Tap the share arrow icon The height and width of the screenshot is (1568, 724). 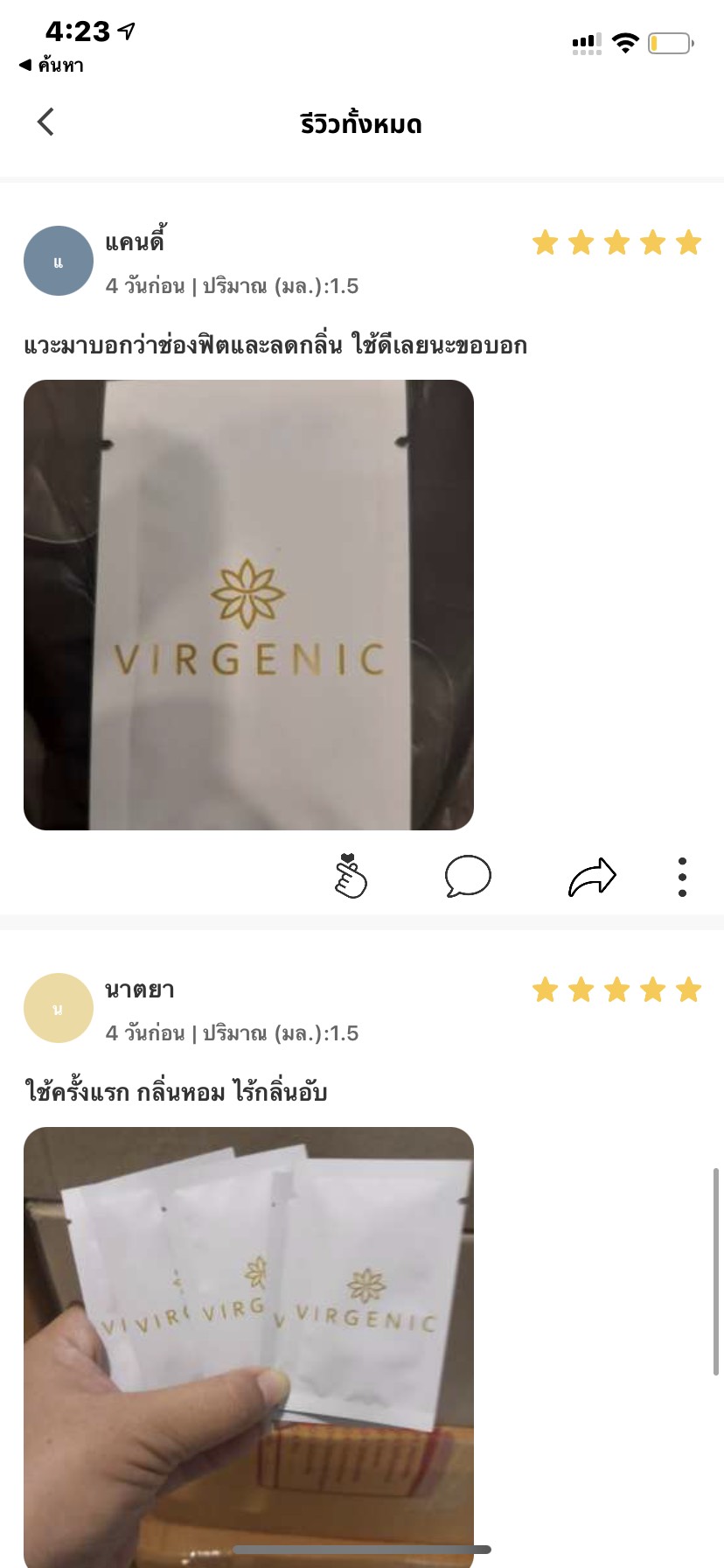591,875
